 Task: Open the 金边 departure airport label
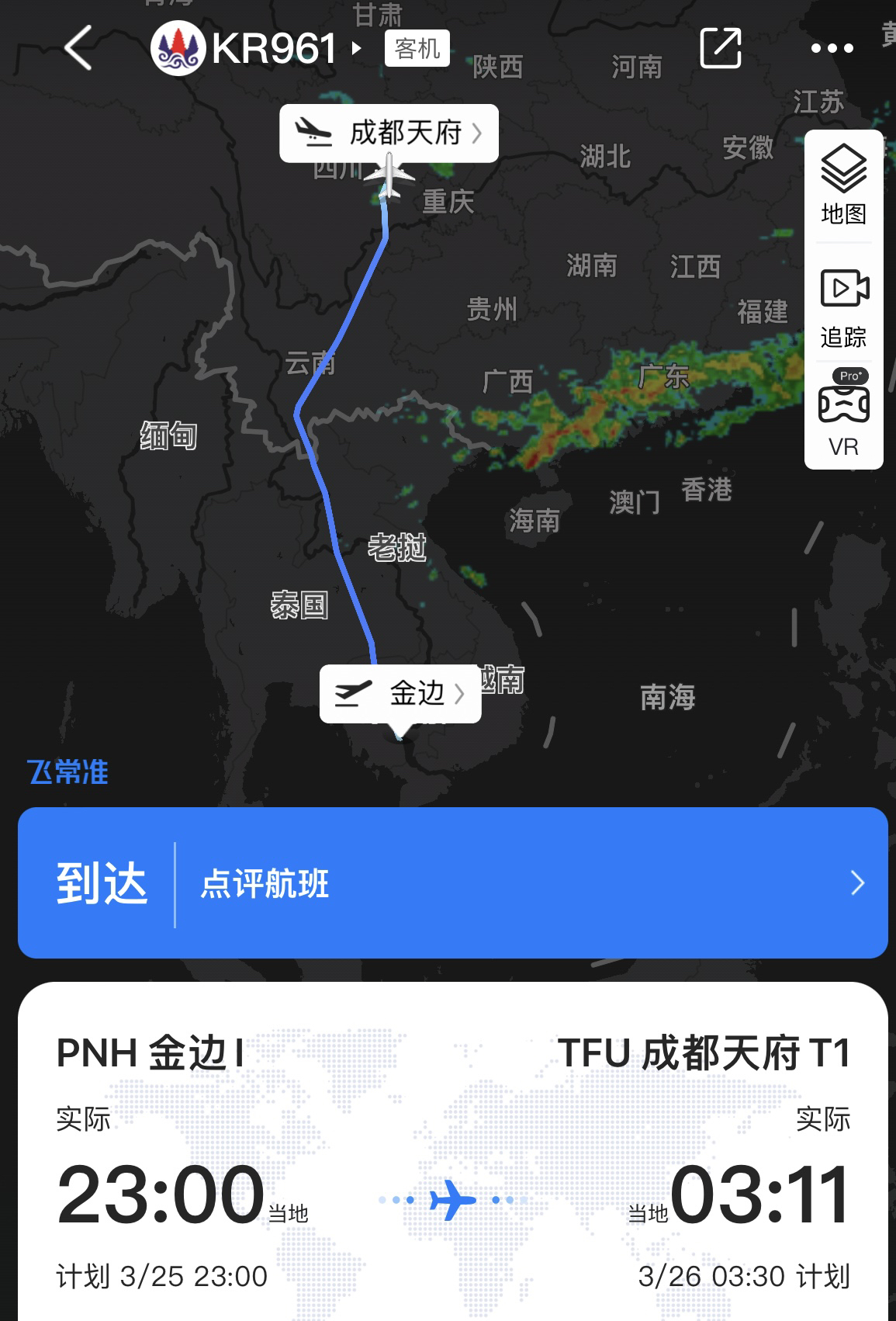tap(400, 693)
